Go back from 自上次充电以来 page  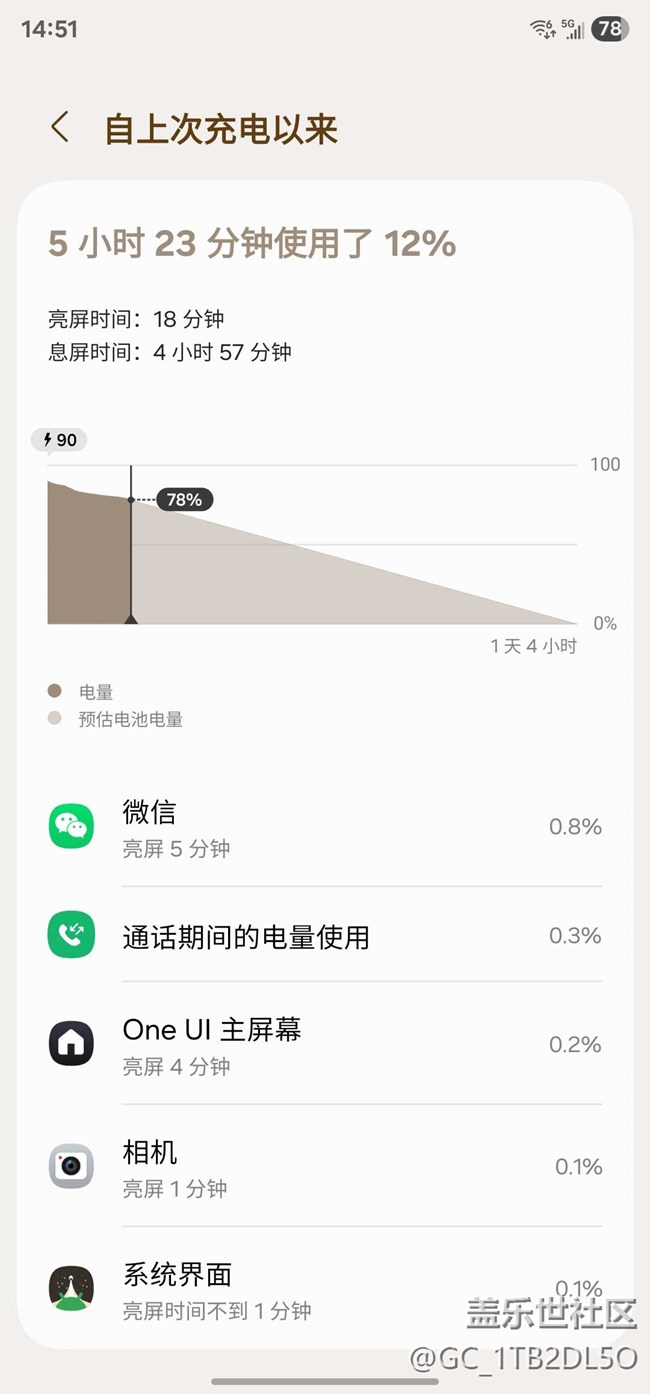60,128
